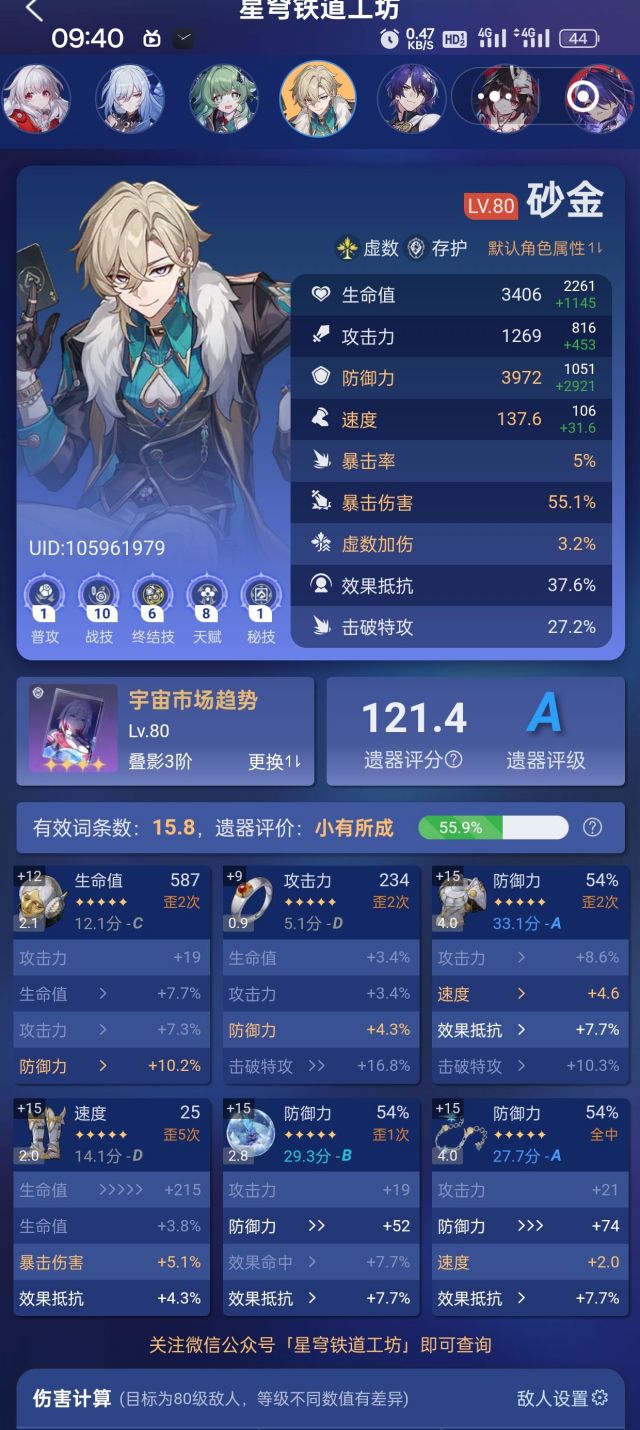Viewport: 640px width, 1430px height.
Task: Tap 更换 to change the light cone
Action: (273, 761)
